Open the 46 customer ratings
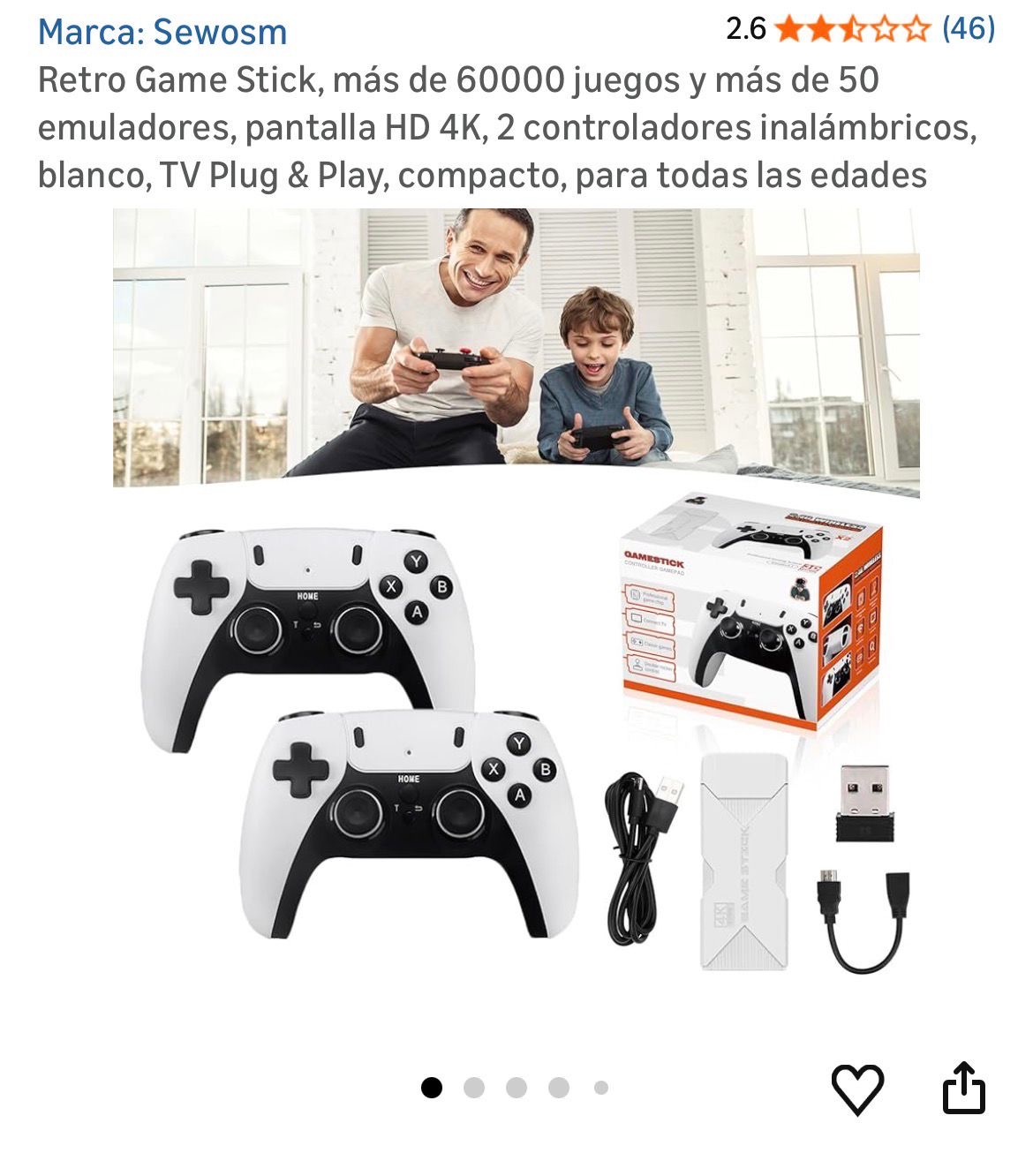The image size is (1033, 1176). tap(968, 29)
